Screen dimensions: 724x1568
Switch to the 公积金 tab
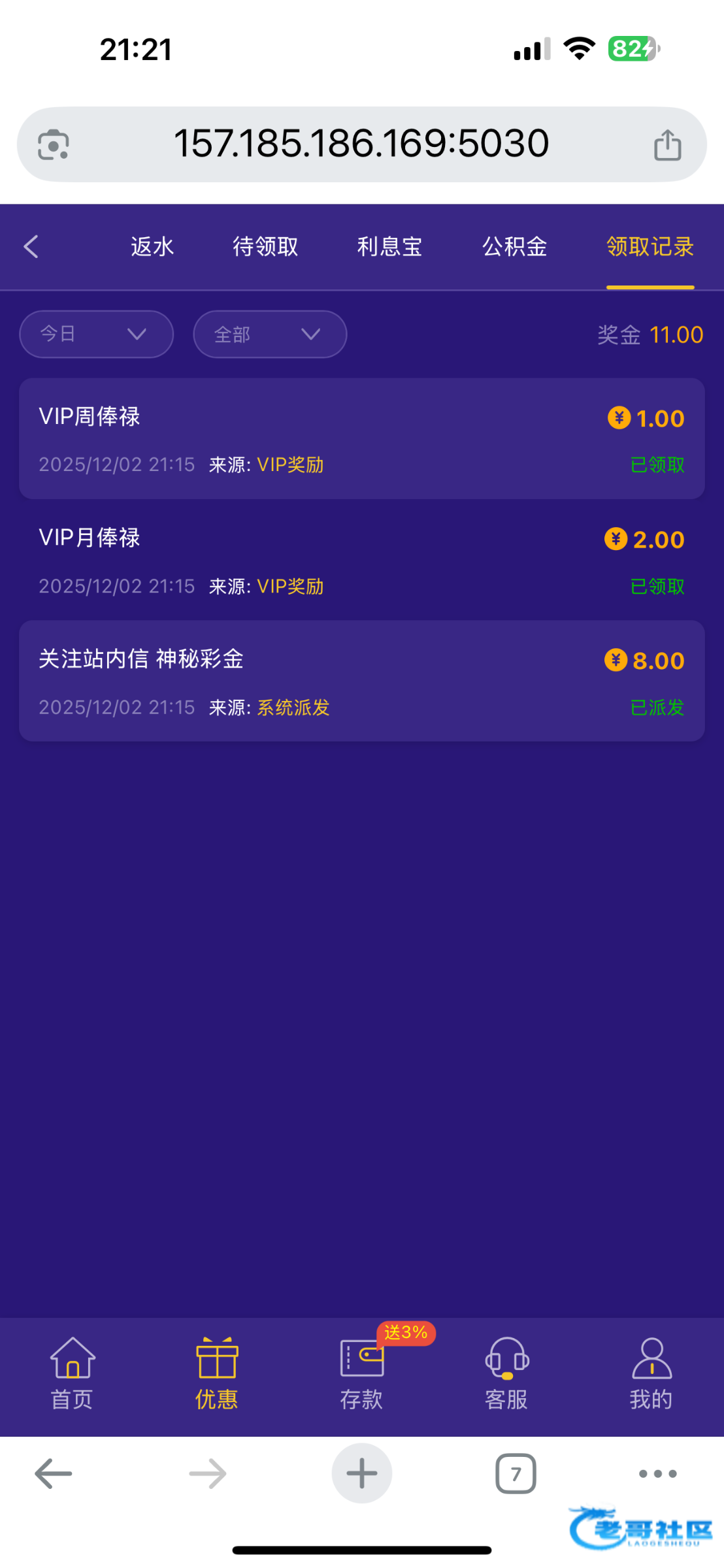(x=514, y=247)
